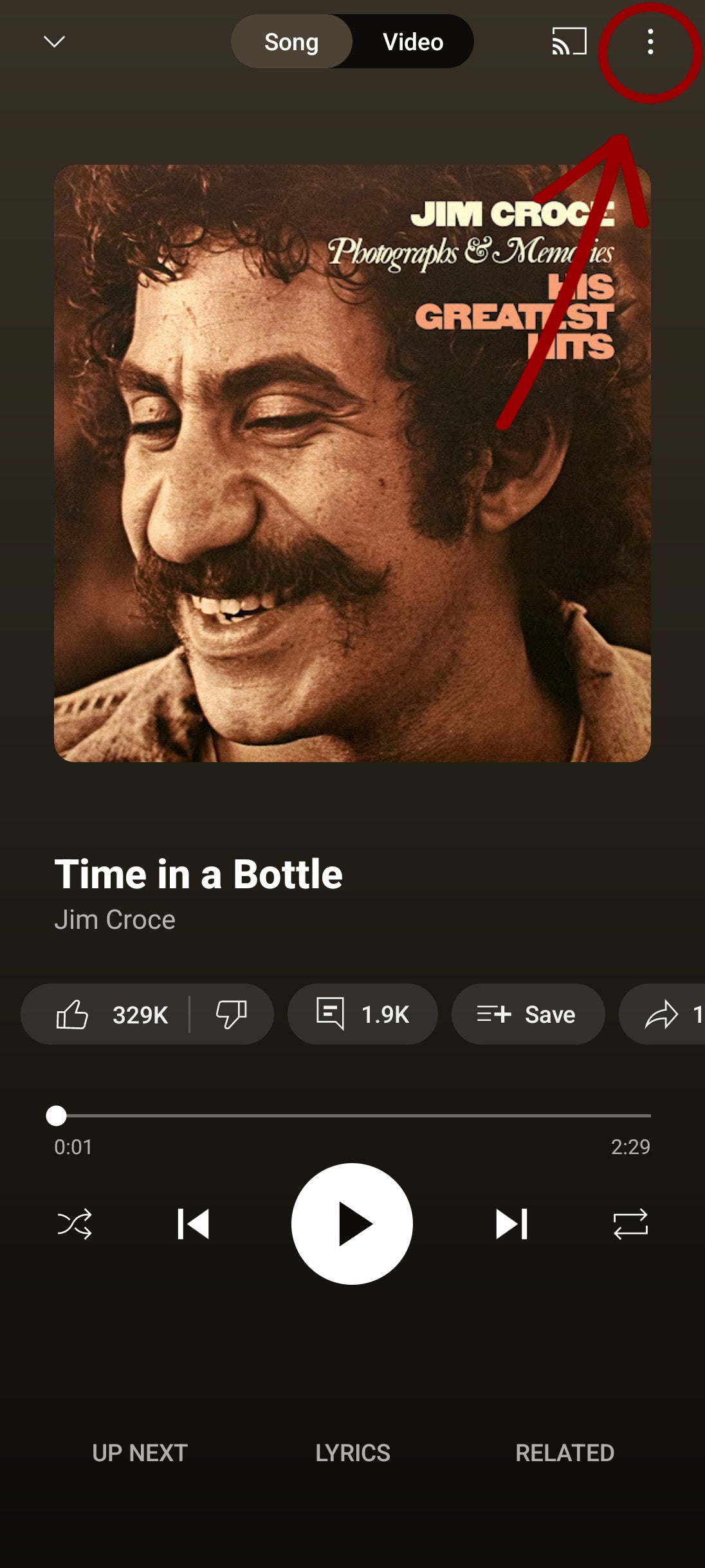
Task: Toggle repeat mode
Action: (x=630, y=1224)
